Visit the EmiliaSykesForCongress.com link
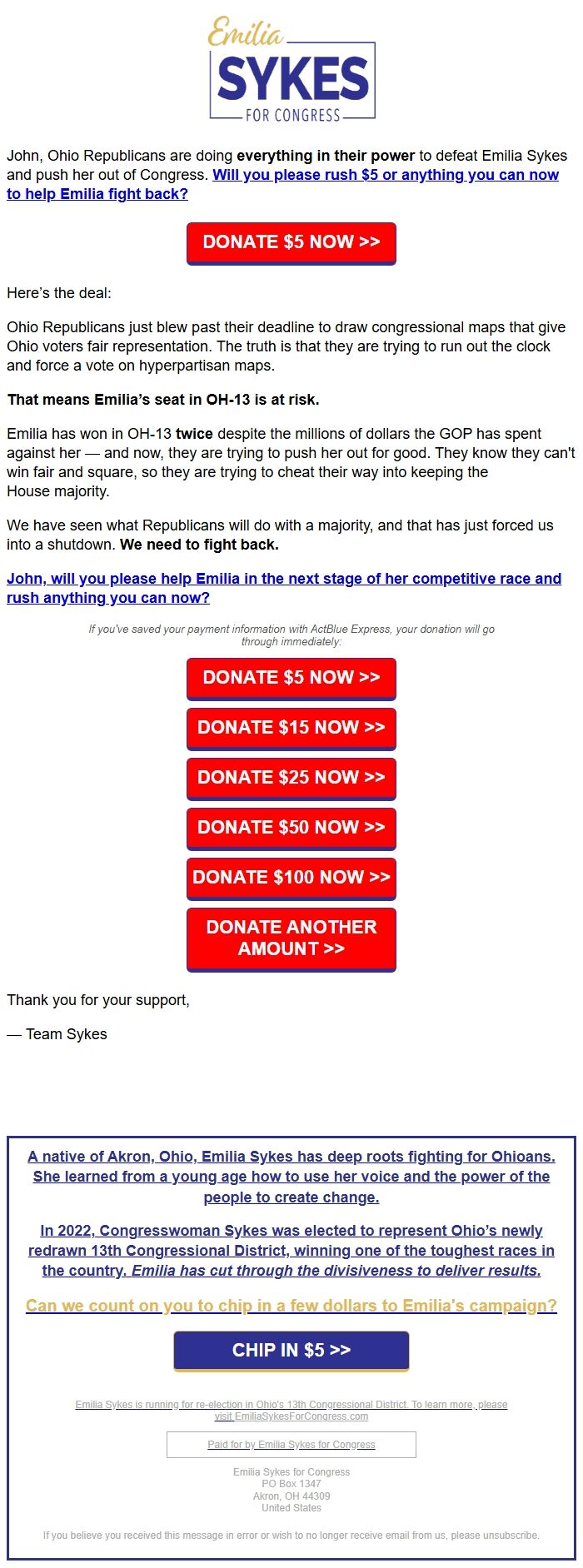Screen dimensions: 583x1568 [x=291, y=1416]
